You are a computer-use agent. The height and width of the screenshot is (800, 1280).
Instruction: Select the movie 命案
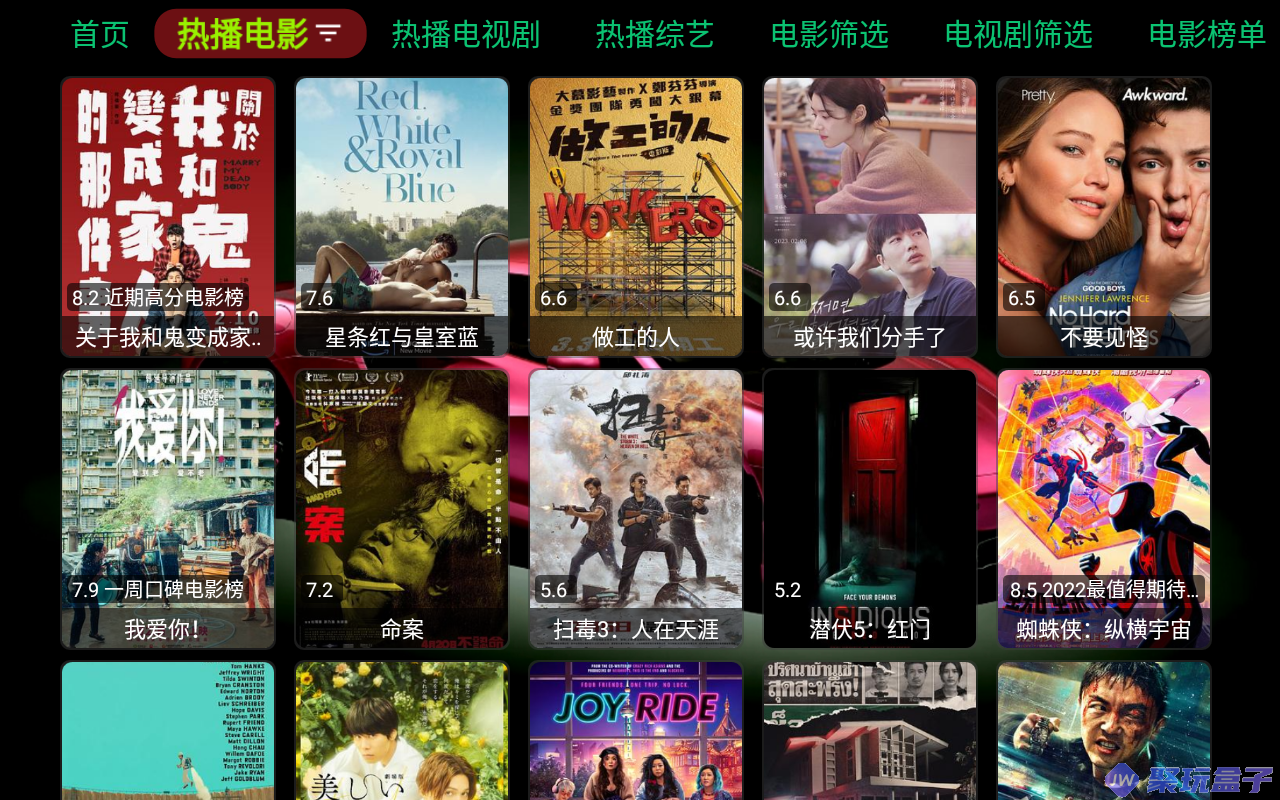402,508
